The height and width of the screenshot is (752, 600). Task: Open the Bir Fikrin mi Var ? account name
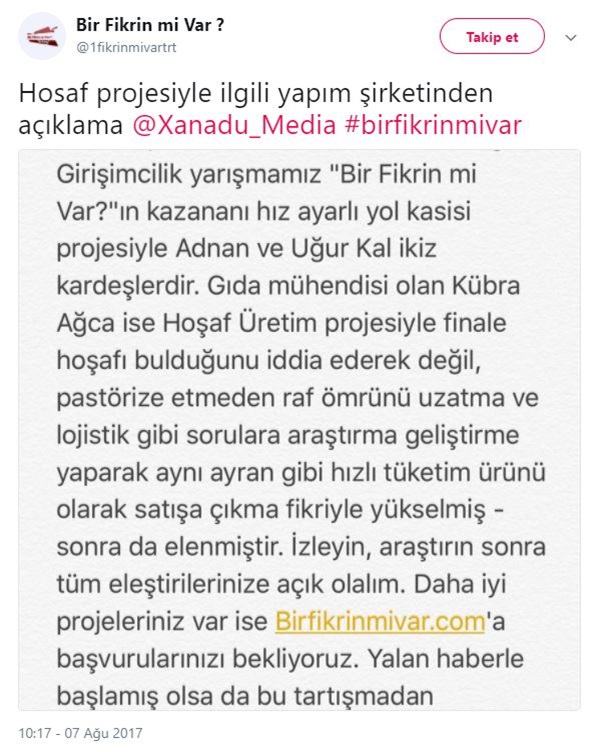pyautogui.click(x=149, y=24)
